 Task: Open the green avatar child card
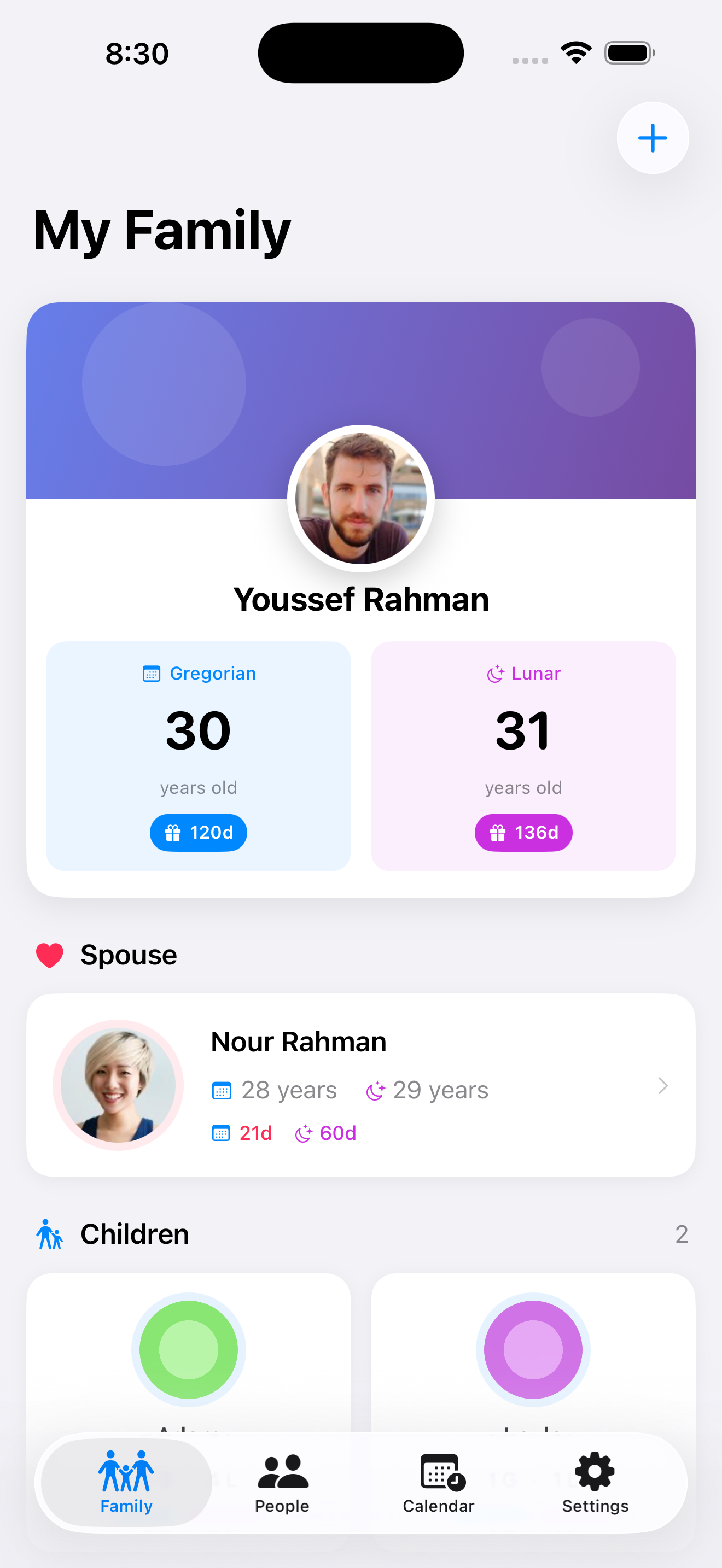pyautogui.click(x=188, y=1349)
